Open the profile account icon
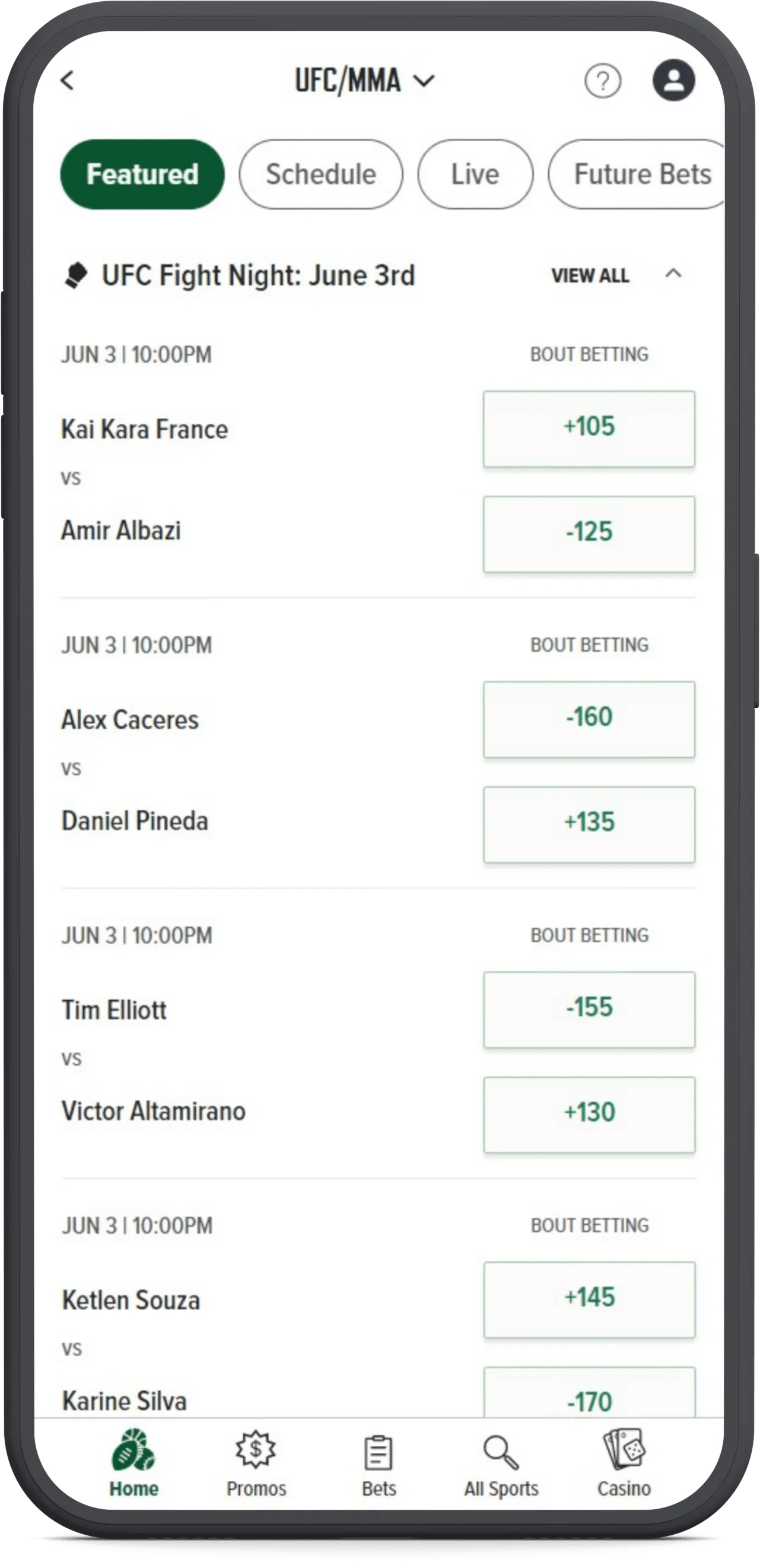Screen dimensions: 760x1568 click(673, 79)
